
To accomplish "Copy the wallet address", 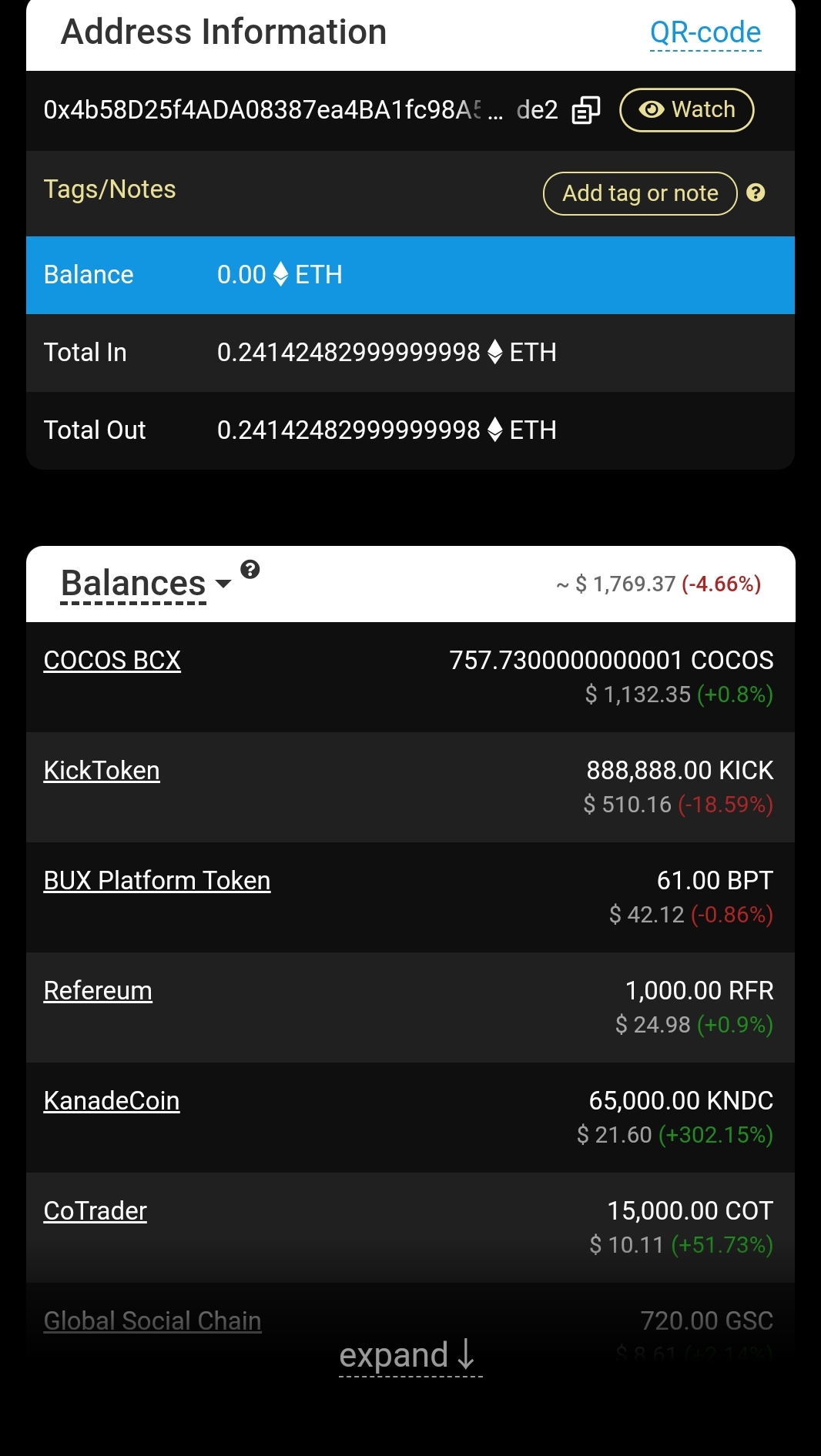I will 585,110.
